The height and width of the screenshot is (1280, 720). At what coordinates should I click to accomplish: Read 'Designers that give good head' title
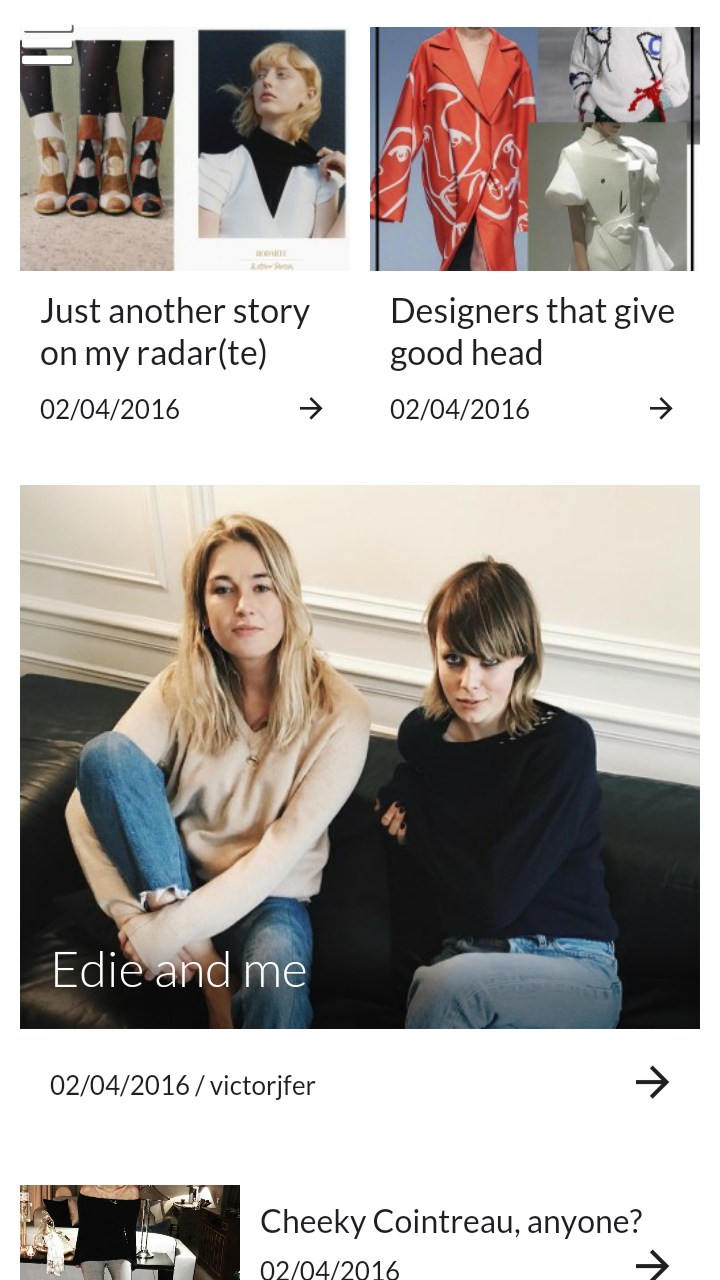tap(532, 332)
